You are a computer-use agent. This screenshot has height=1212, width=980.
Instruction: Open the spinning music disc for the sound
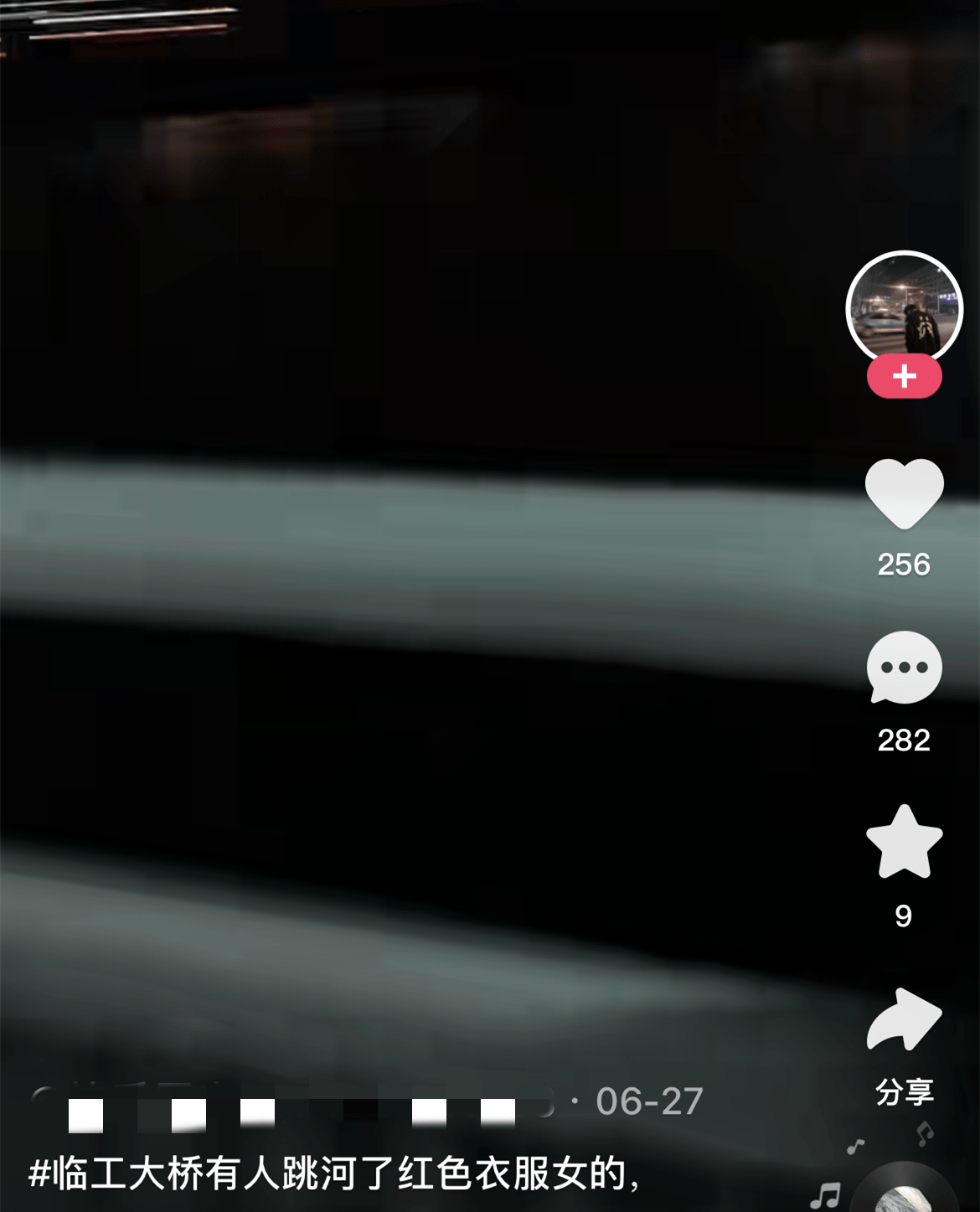pyautogui.click(x=909, y=1194)
